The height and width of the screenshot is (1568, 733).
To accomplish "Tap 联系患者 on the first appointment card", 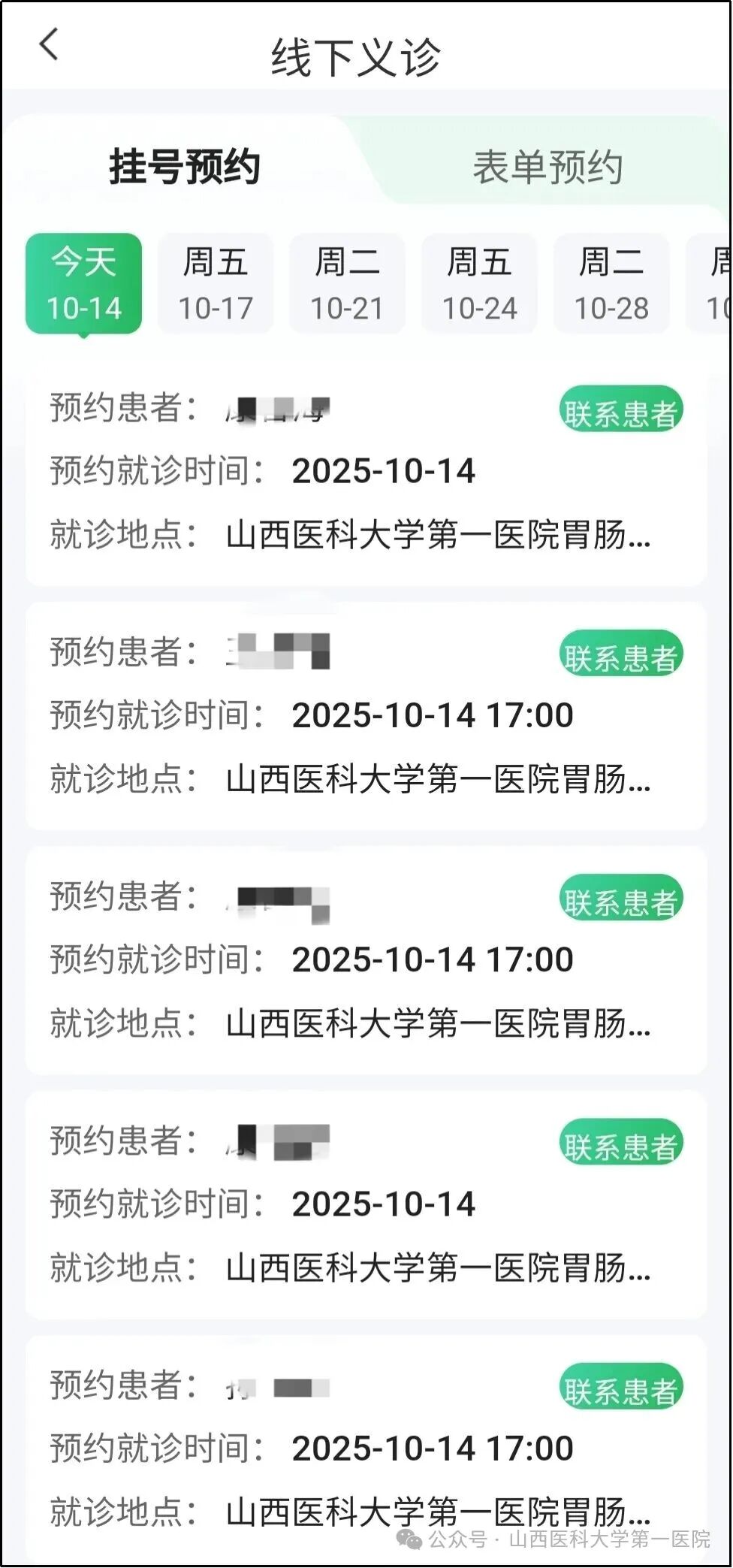I will [622, 409].
